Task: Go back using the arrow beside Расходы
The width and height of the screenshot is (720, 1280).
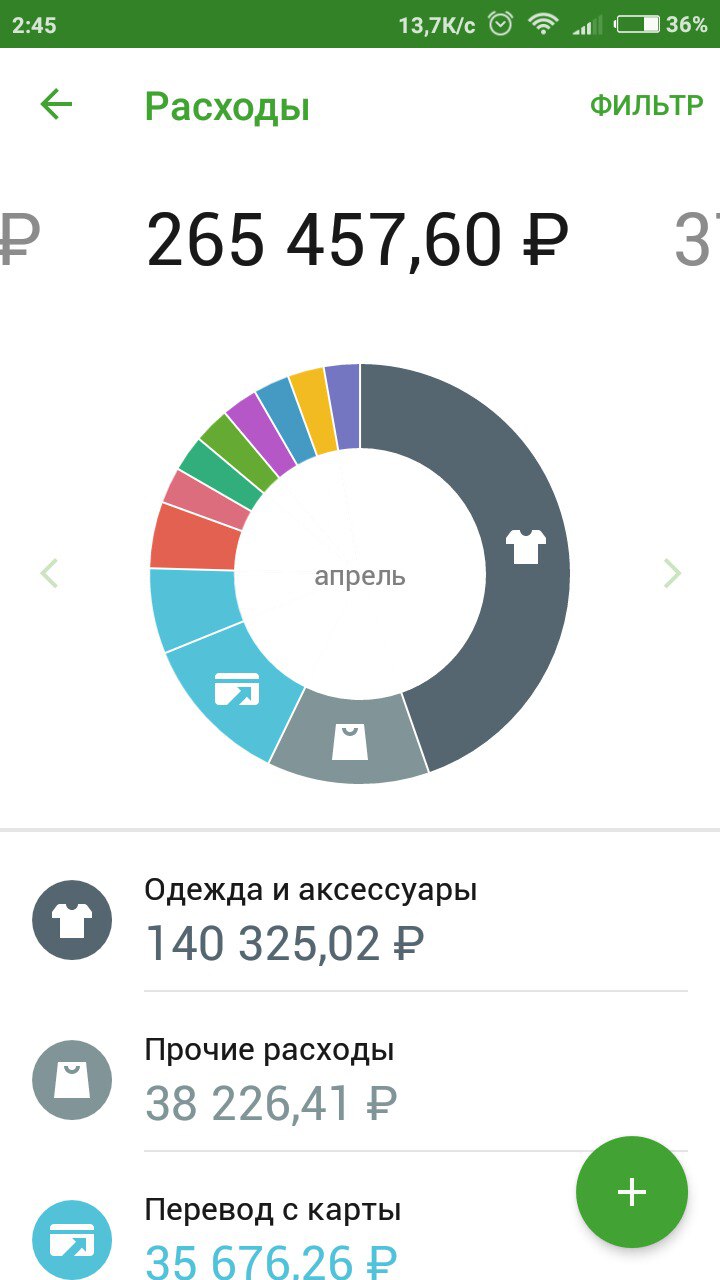Action: 56,105
